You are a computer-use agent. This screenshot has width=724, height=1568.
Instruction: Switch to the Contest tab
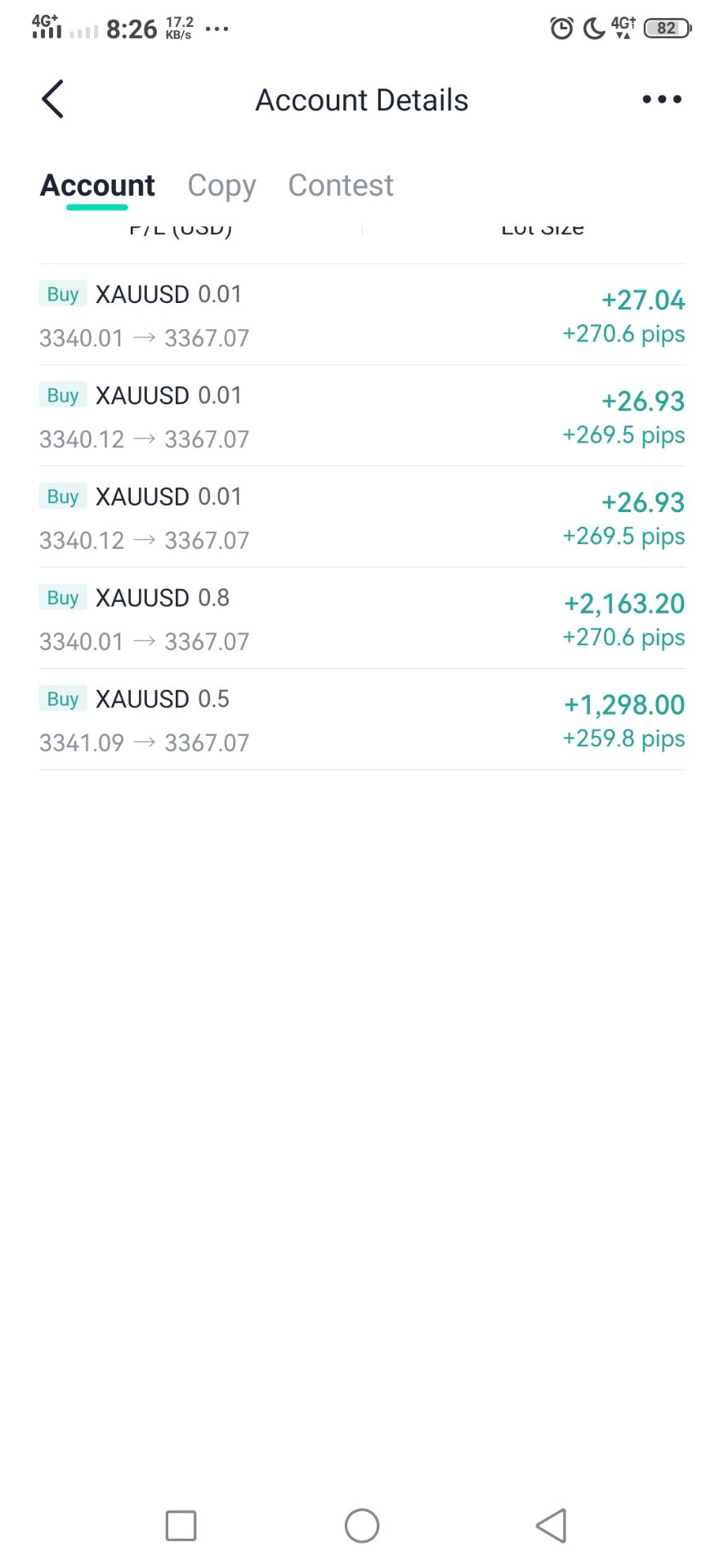[x=341, y=185]
